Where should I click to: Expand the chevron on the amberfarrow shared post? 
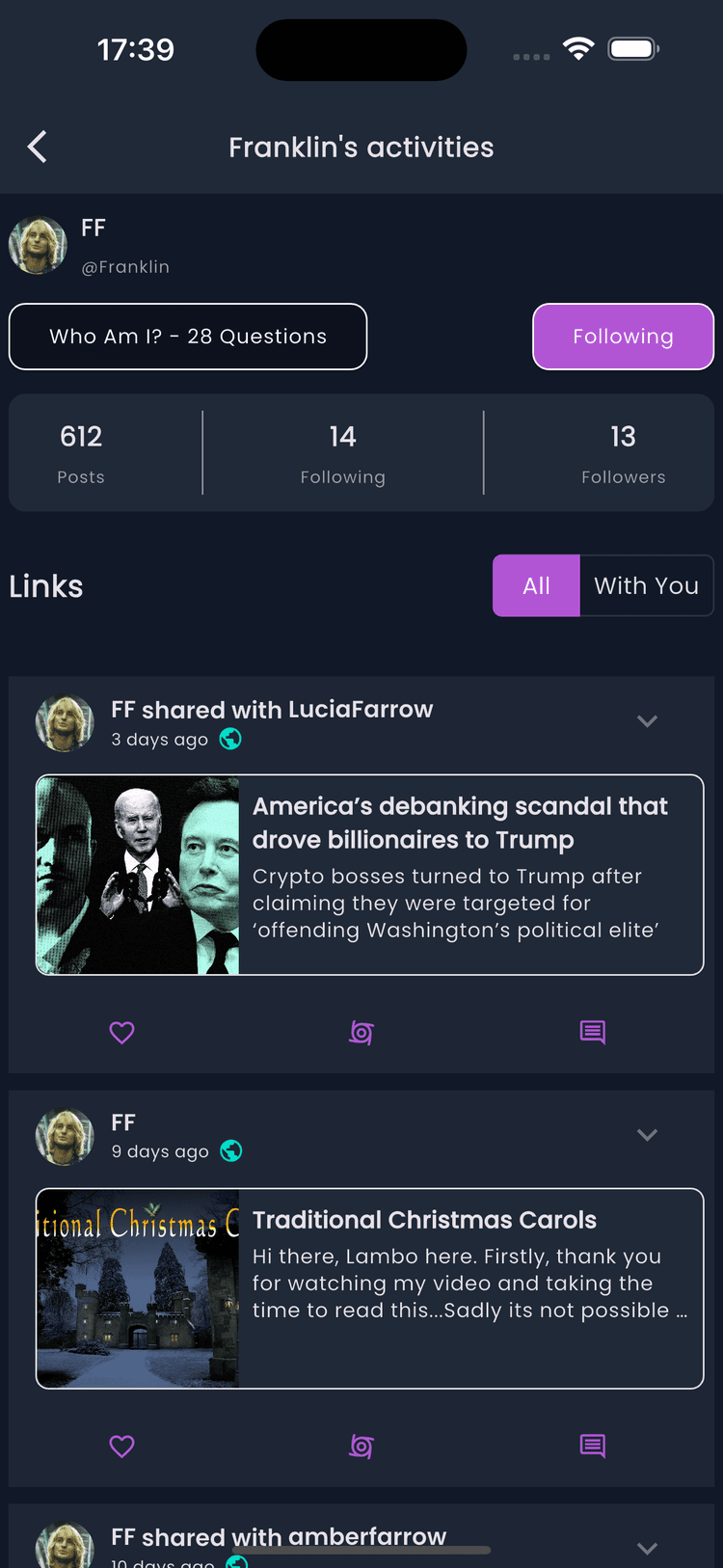tap(647, 1547)
